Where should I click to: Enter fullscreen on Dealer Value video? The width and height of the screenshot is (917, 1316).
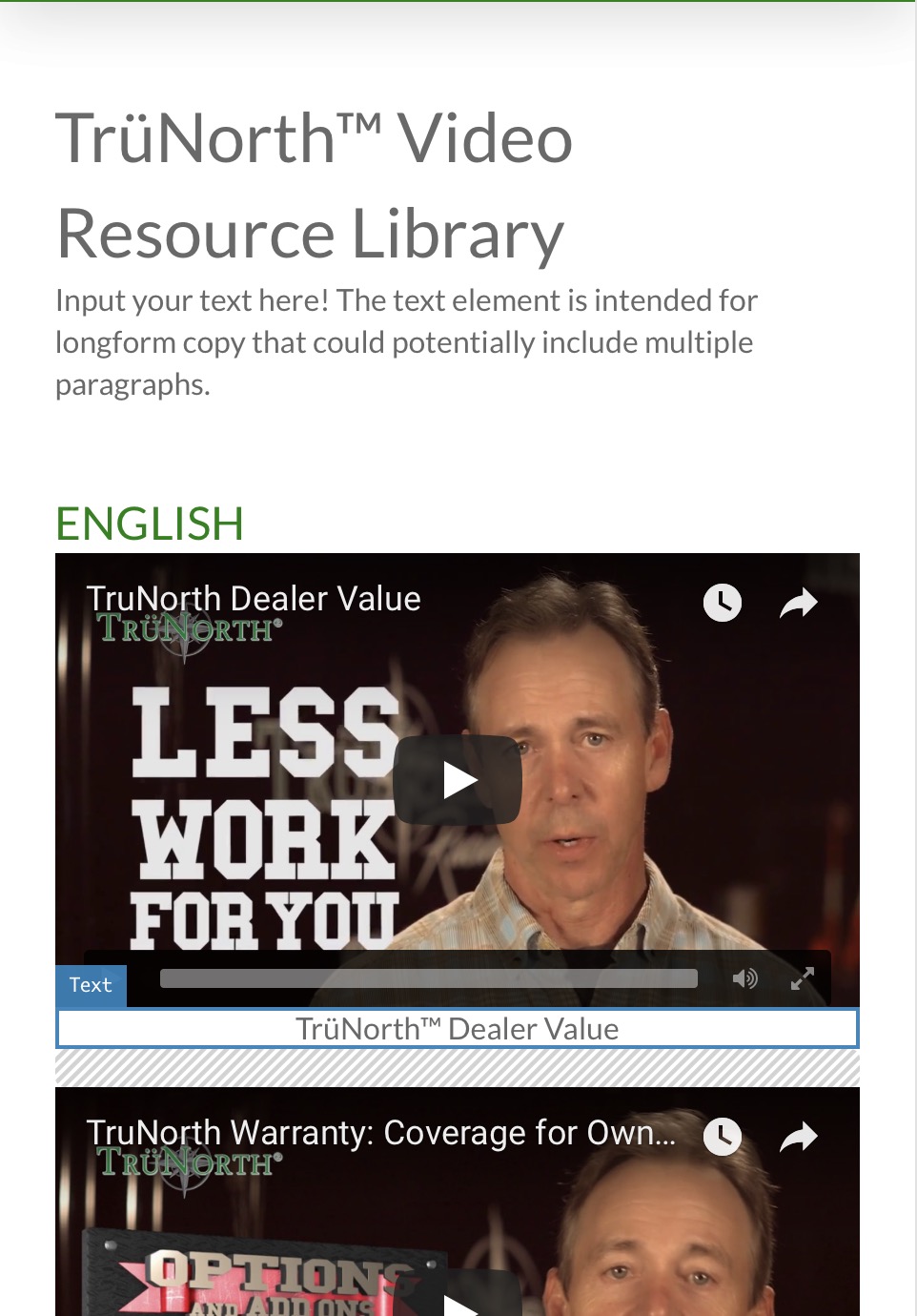point(803,978)
